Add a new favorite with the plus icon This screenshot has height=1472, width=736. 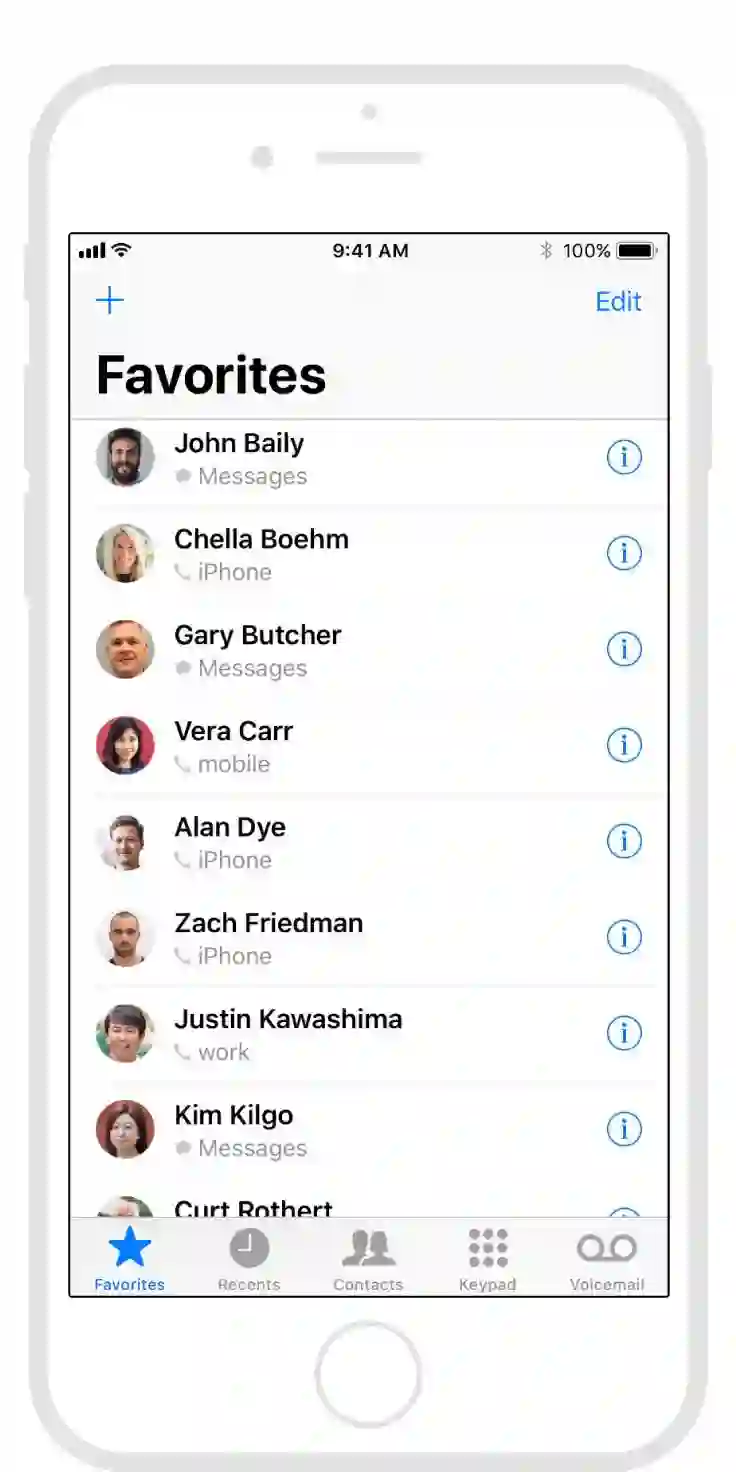[110, 301]
